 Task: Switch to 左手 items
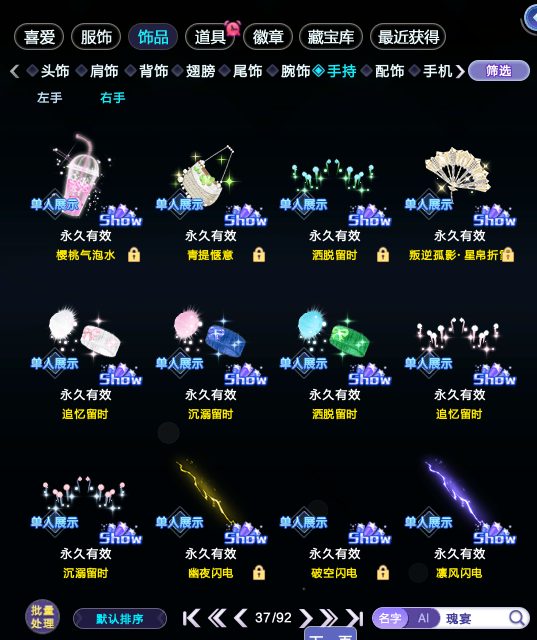[x=49, y=98]
